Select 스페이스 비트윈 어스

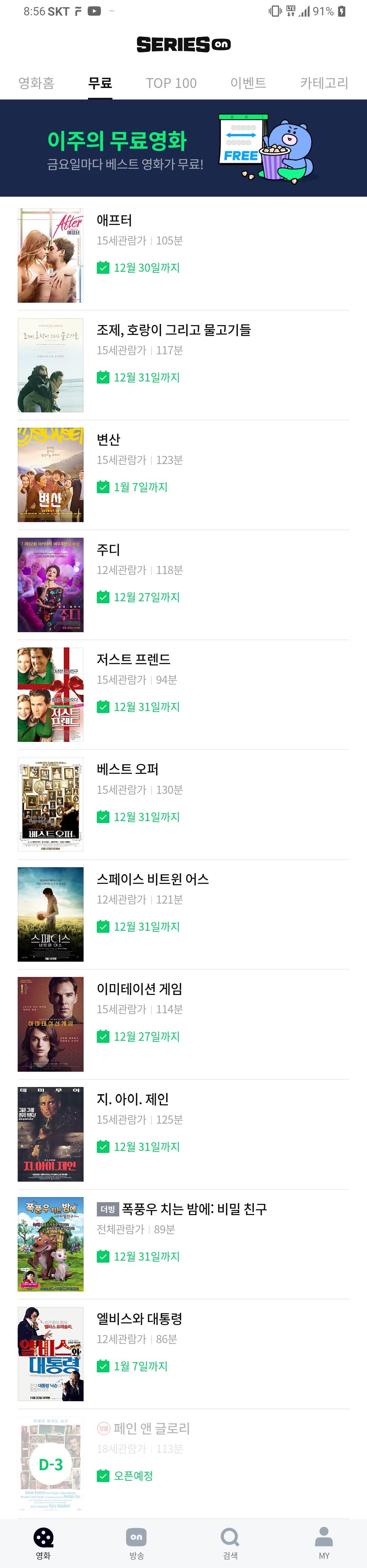pyautogui.click(x=152, y=879)
